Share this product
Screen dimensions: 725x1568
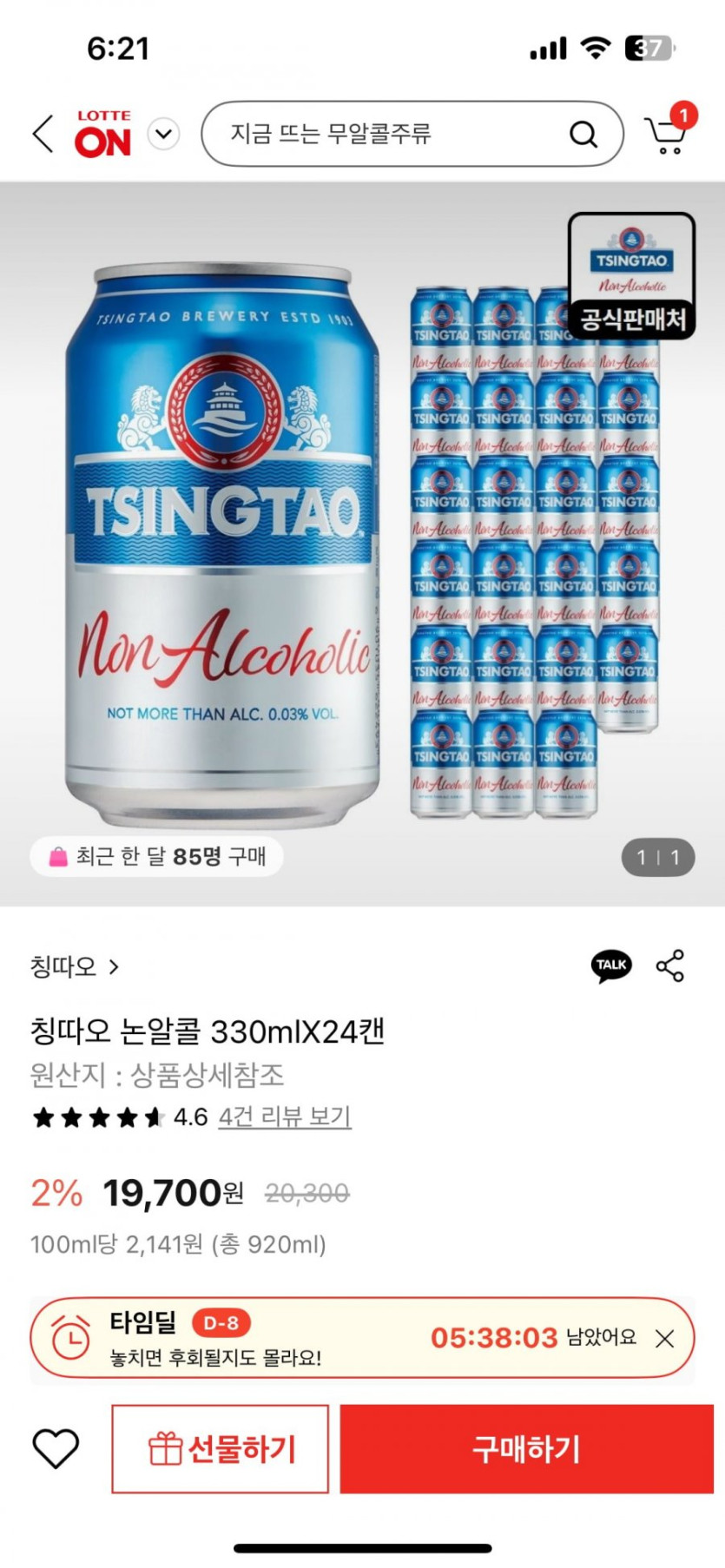click(670, 965)
